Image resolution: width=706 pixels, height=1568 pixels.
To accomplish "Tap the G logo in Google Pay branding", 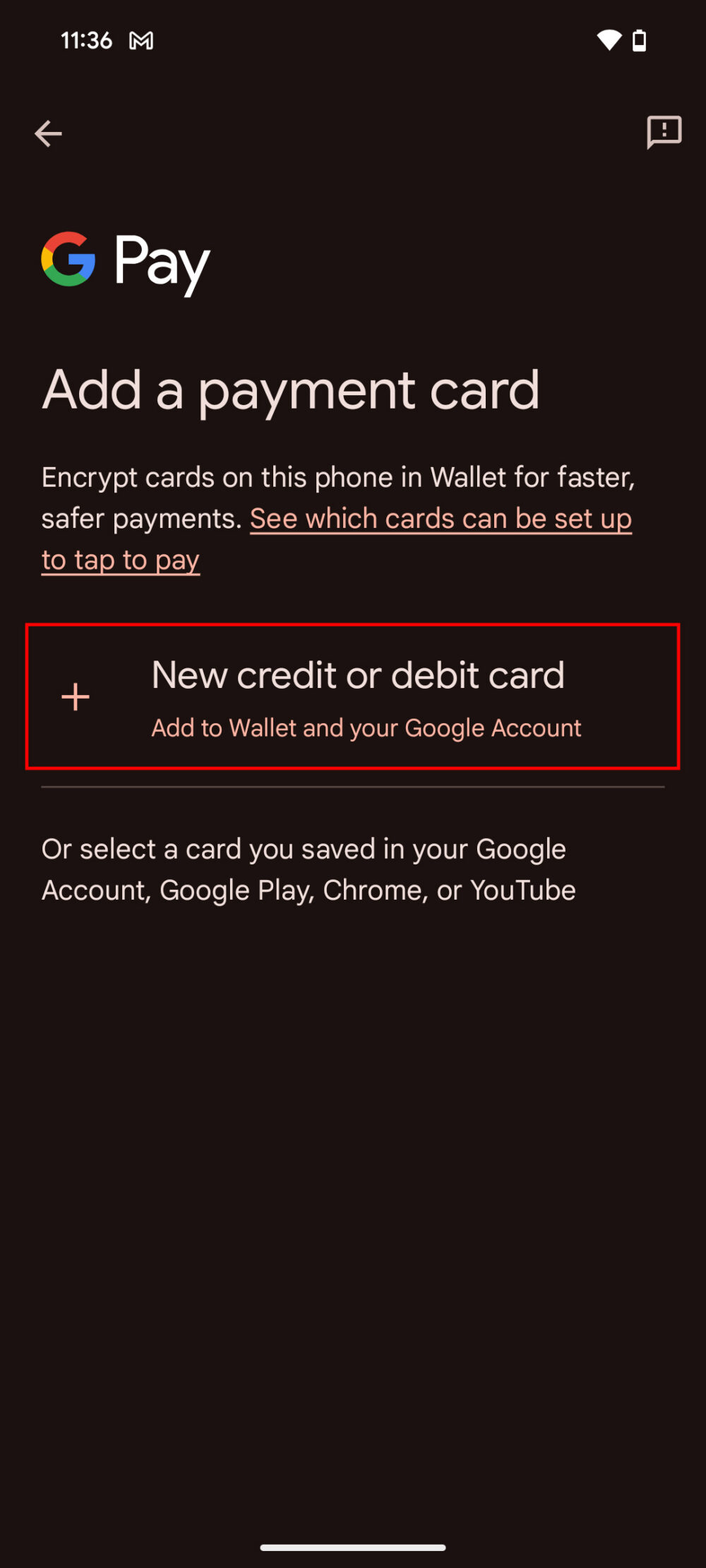I will (67, 261).
